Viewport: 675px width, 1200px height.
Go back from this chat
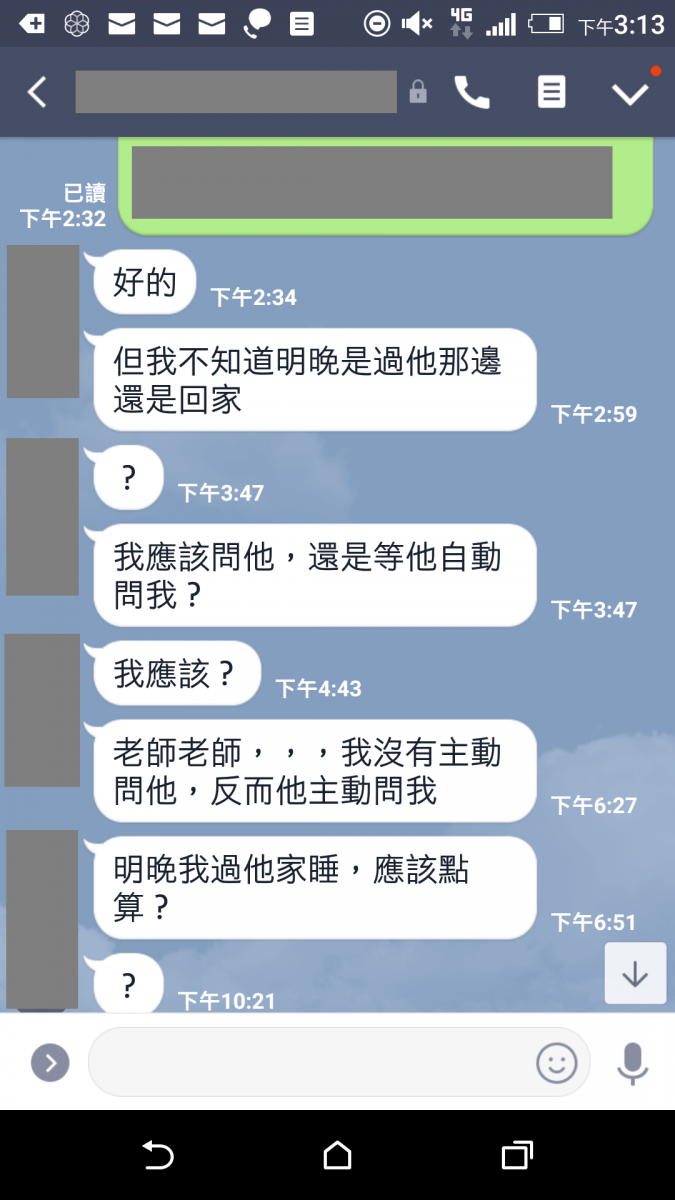37,93
